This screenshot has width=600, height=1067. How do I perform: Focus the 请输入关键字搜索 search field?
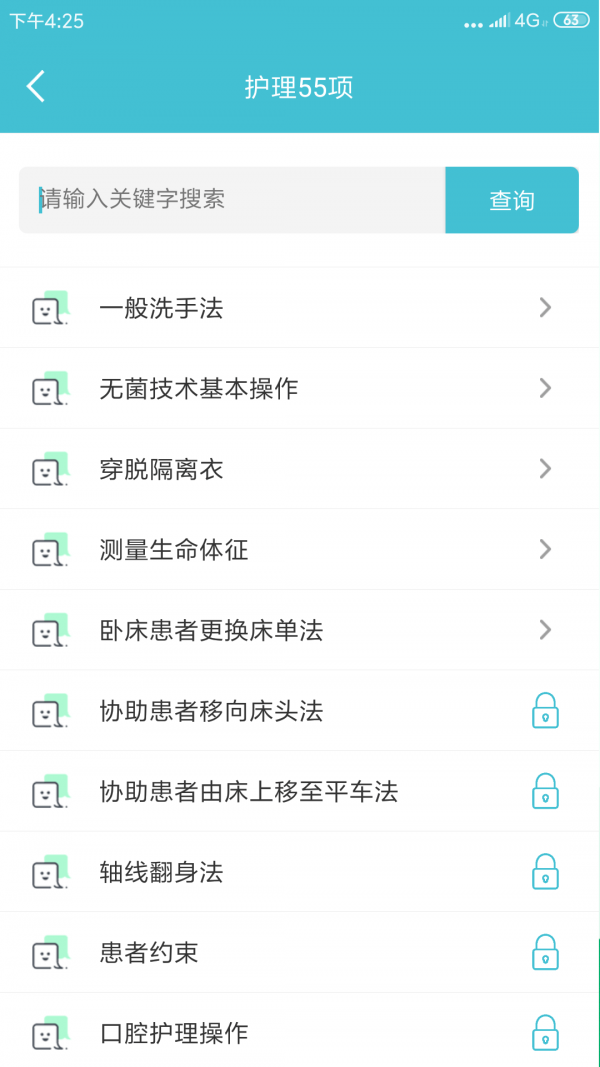[x=232, y=200]
